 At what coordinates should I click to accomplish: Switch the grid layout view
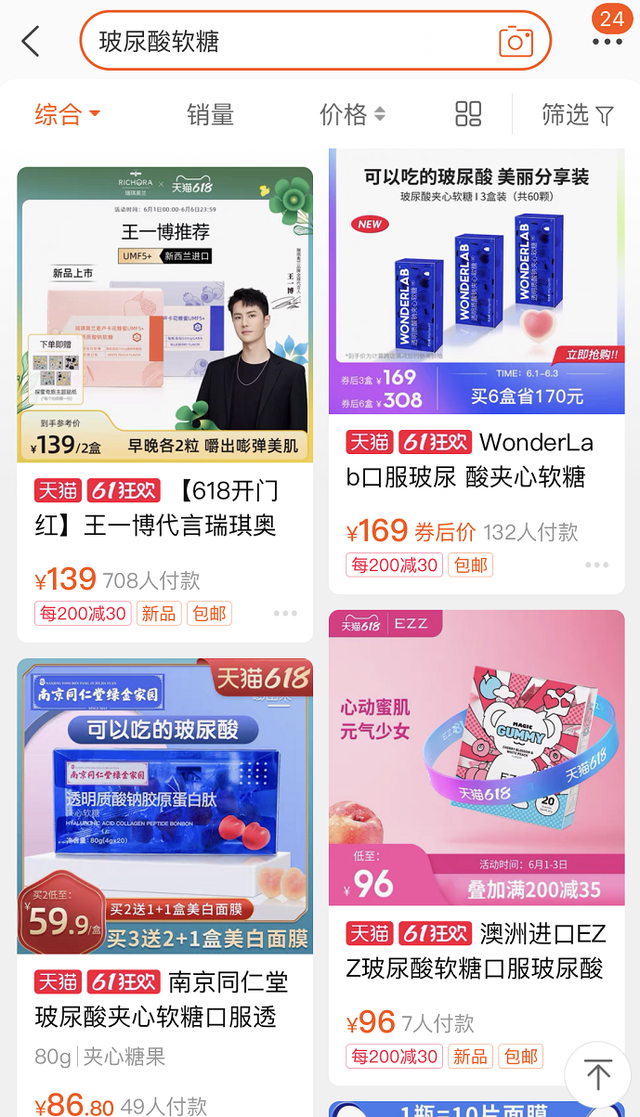point(468,114)
